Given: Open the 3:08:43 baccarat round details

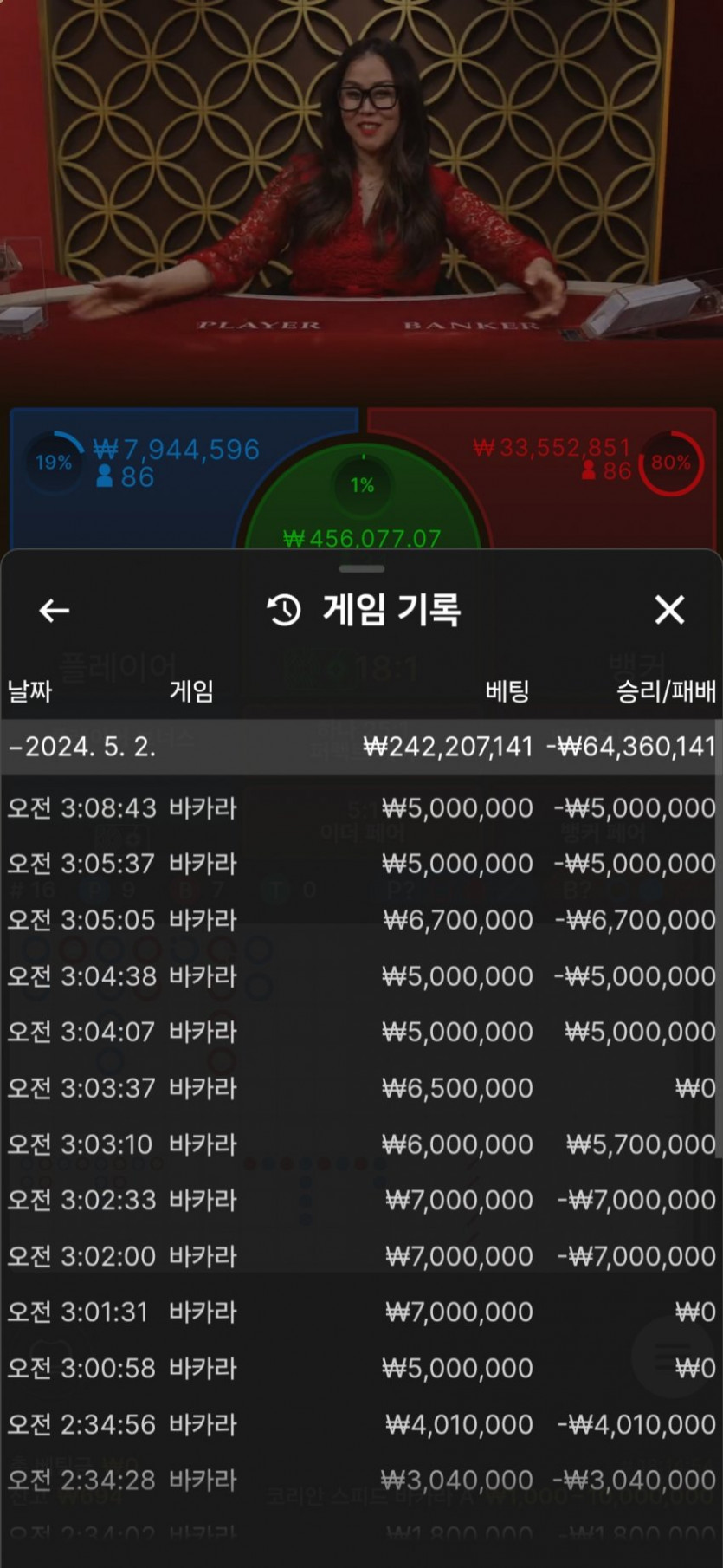Looking at the screenshot, I should pos(361,808).
